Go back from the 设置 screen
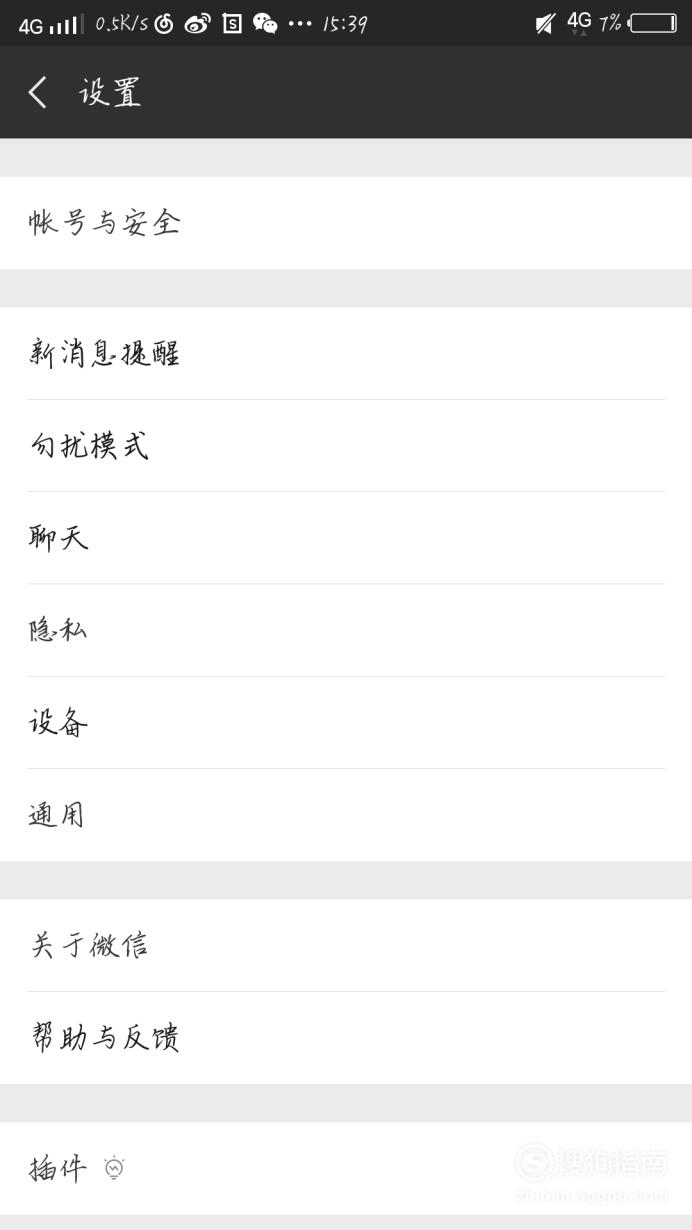The height and width of the screenshot is (1230, 692). coord(38,92)
